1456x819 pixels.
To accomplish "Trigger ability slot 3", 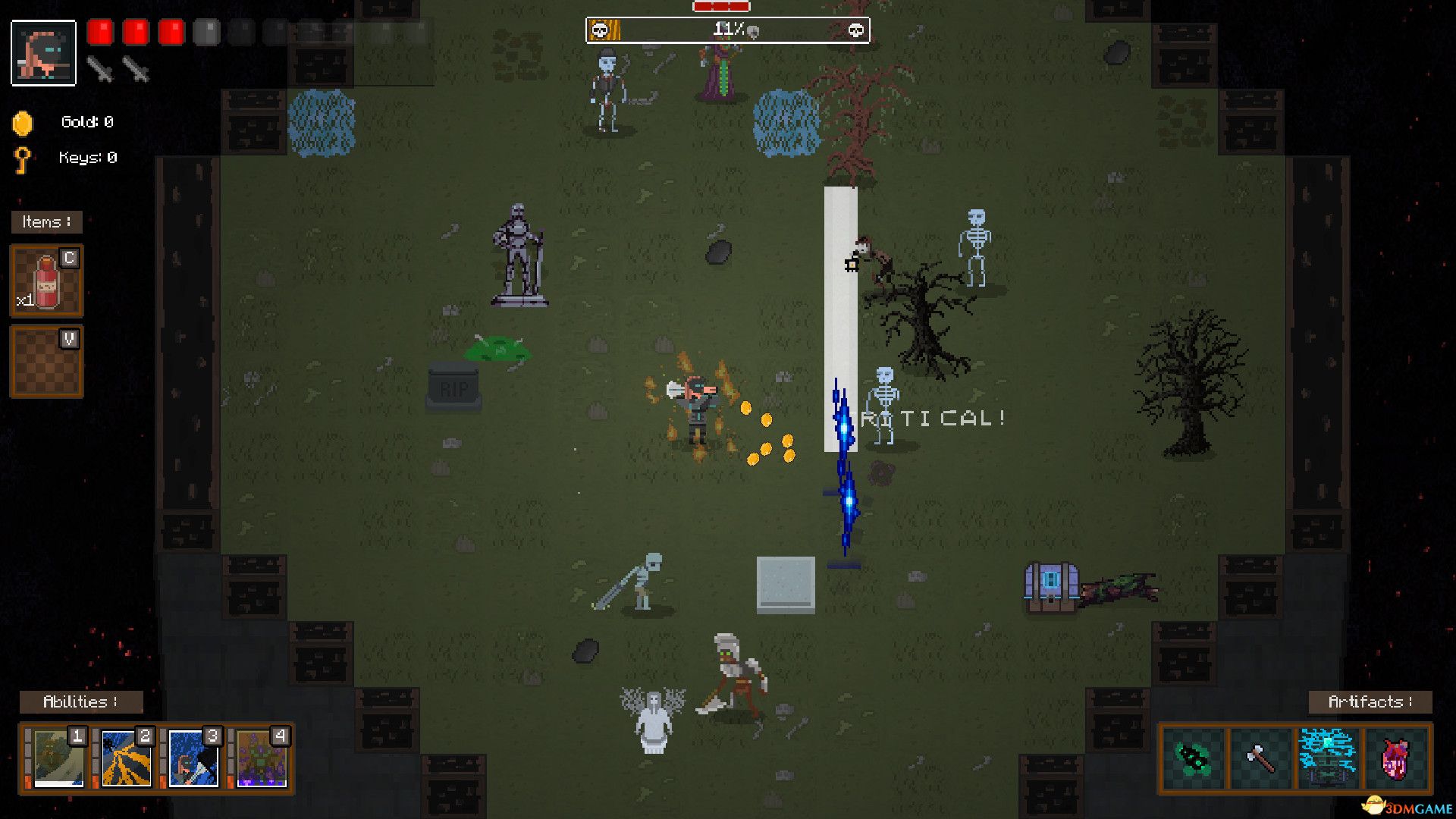I will (x=193, y=758).
